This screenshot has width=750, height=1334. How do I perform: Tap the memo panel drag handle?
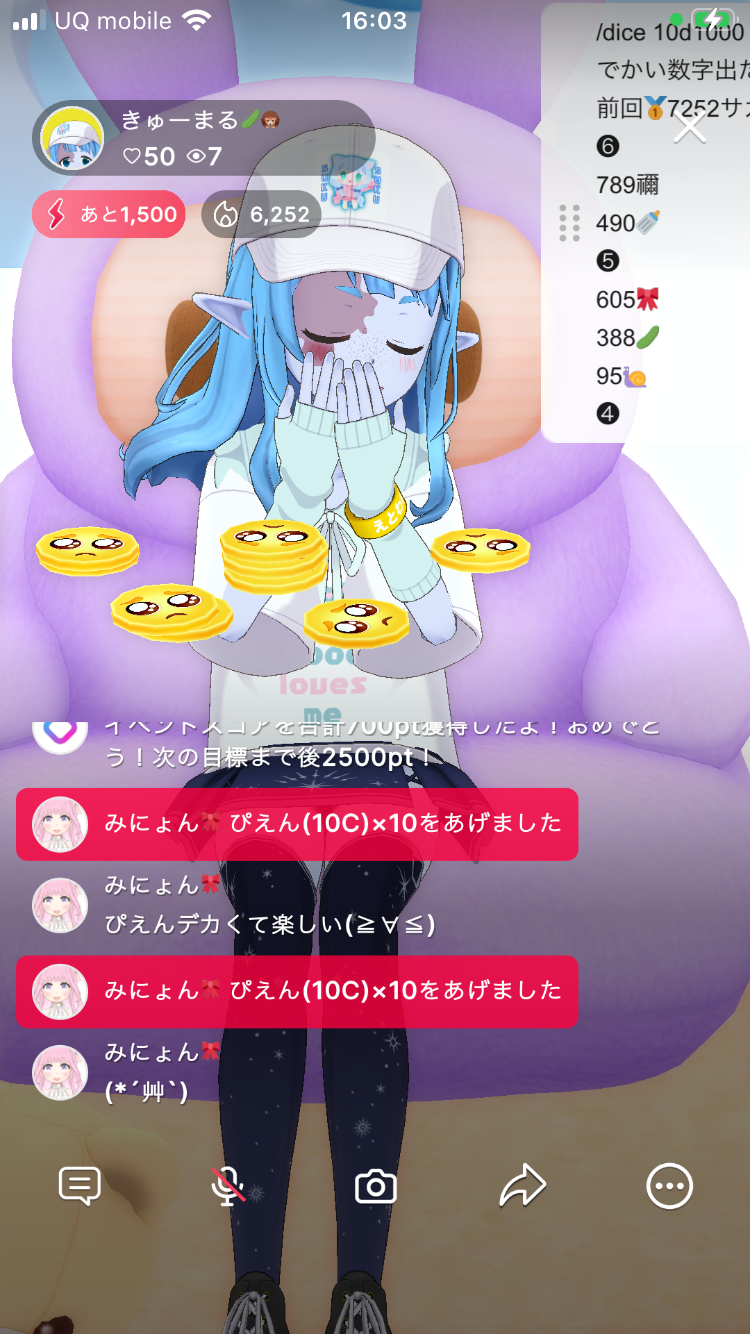click(x=569, y=223)
